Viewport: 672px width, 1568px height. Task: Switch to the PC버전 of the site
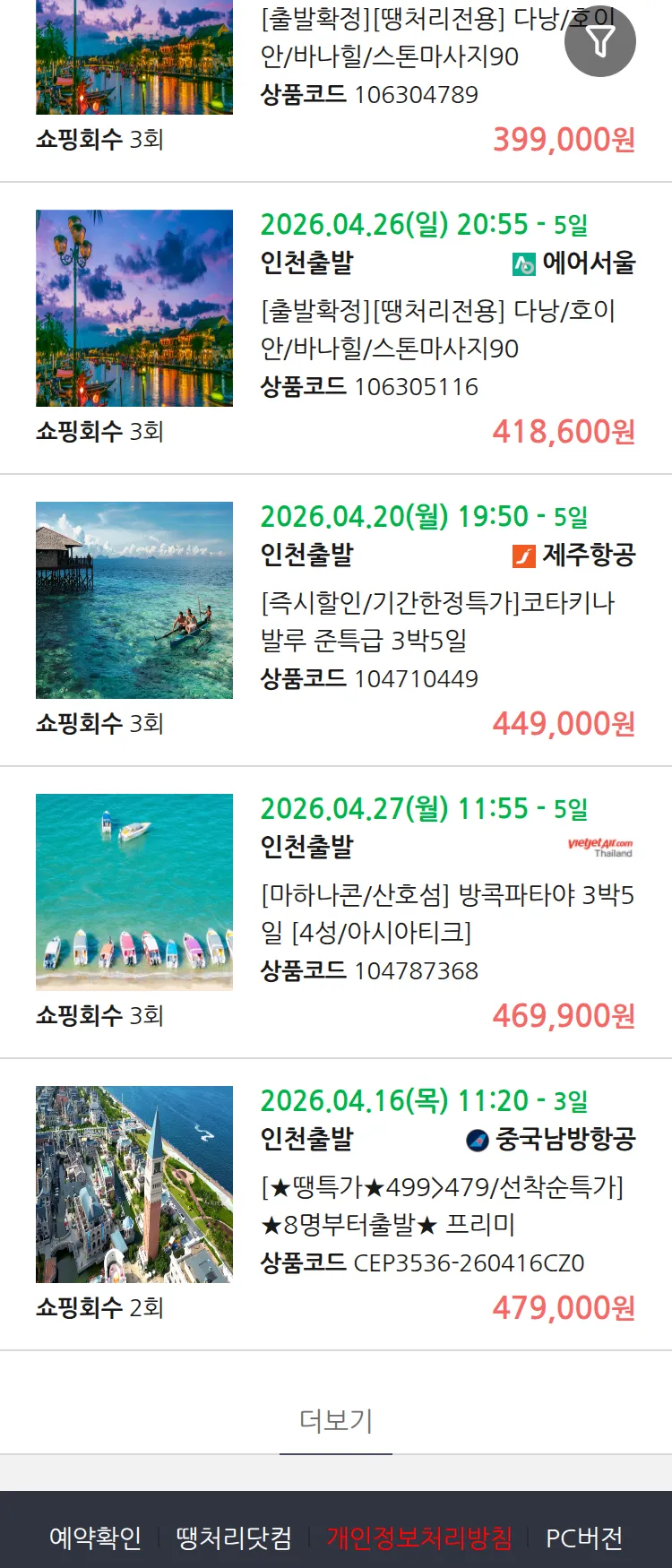pyautogui.click(x=584, y=1538)
